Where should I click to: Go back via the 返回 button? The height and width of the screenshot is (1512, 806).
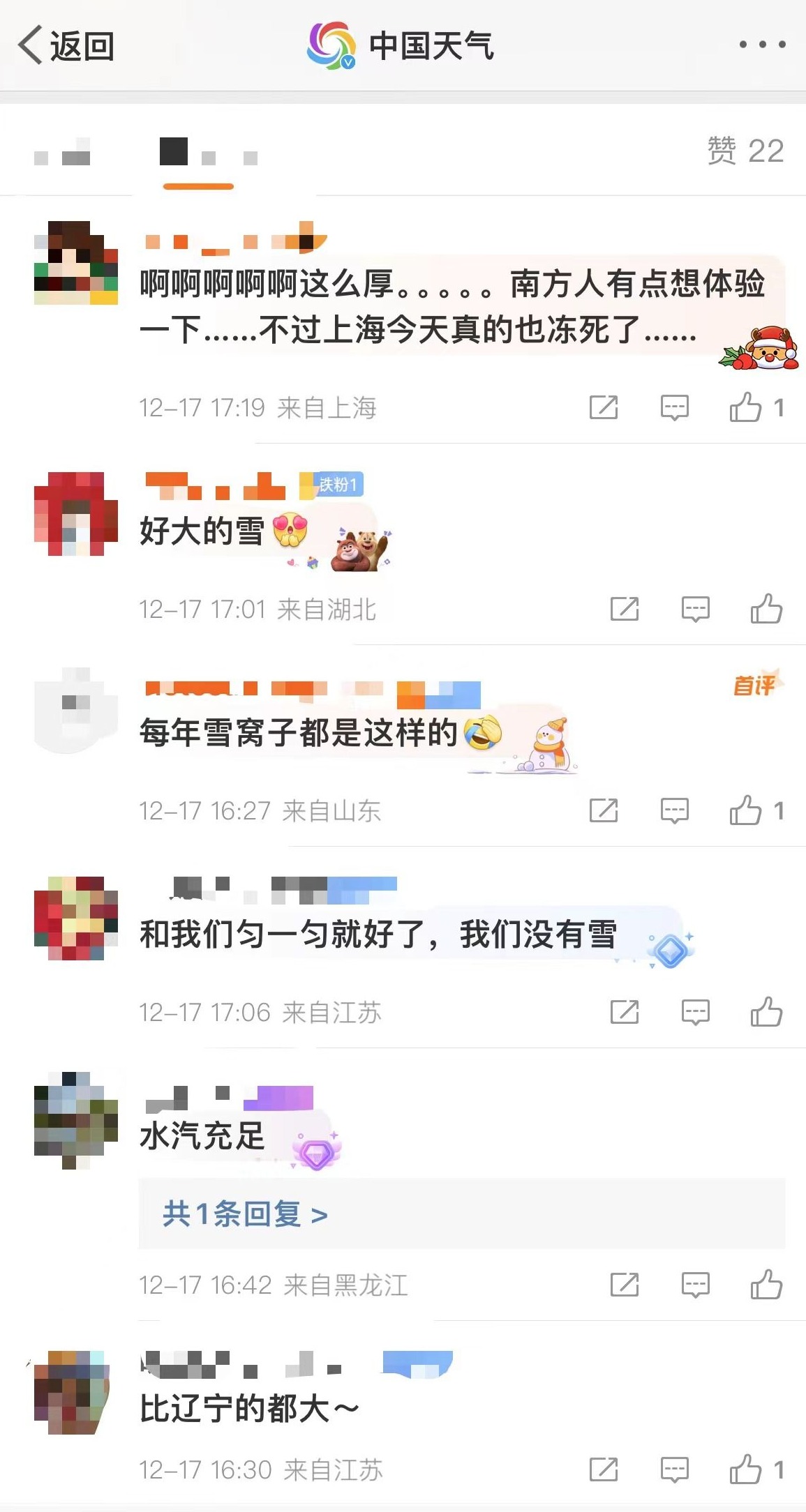[x=66, y=46]
